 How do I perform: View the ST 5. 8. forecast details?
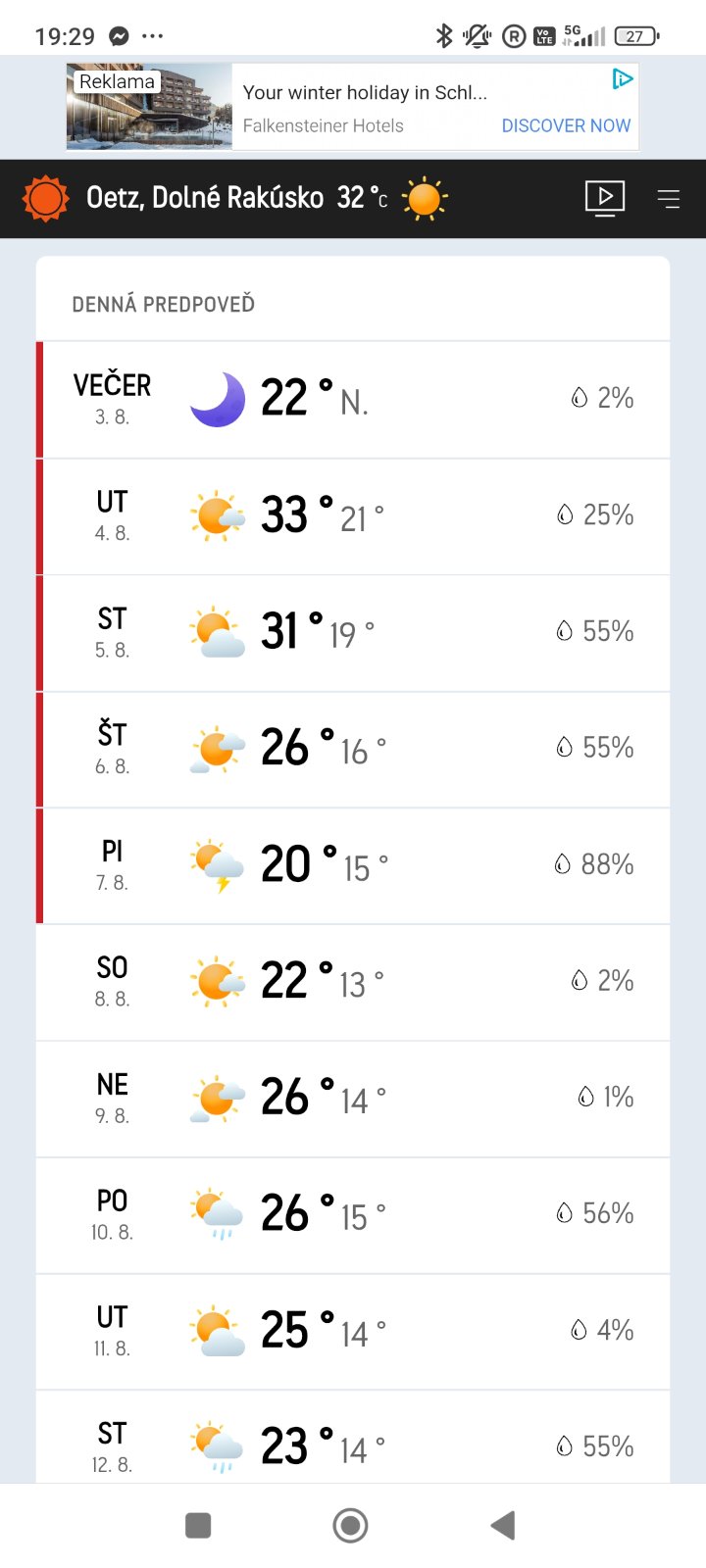[x=353, y=633]
